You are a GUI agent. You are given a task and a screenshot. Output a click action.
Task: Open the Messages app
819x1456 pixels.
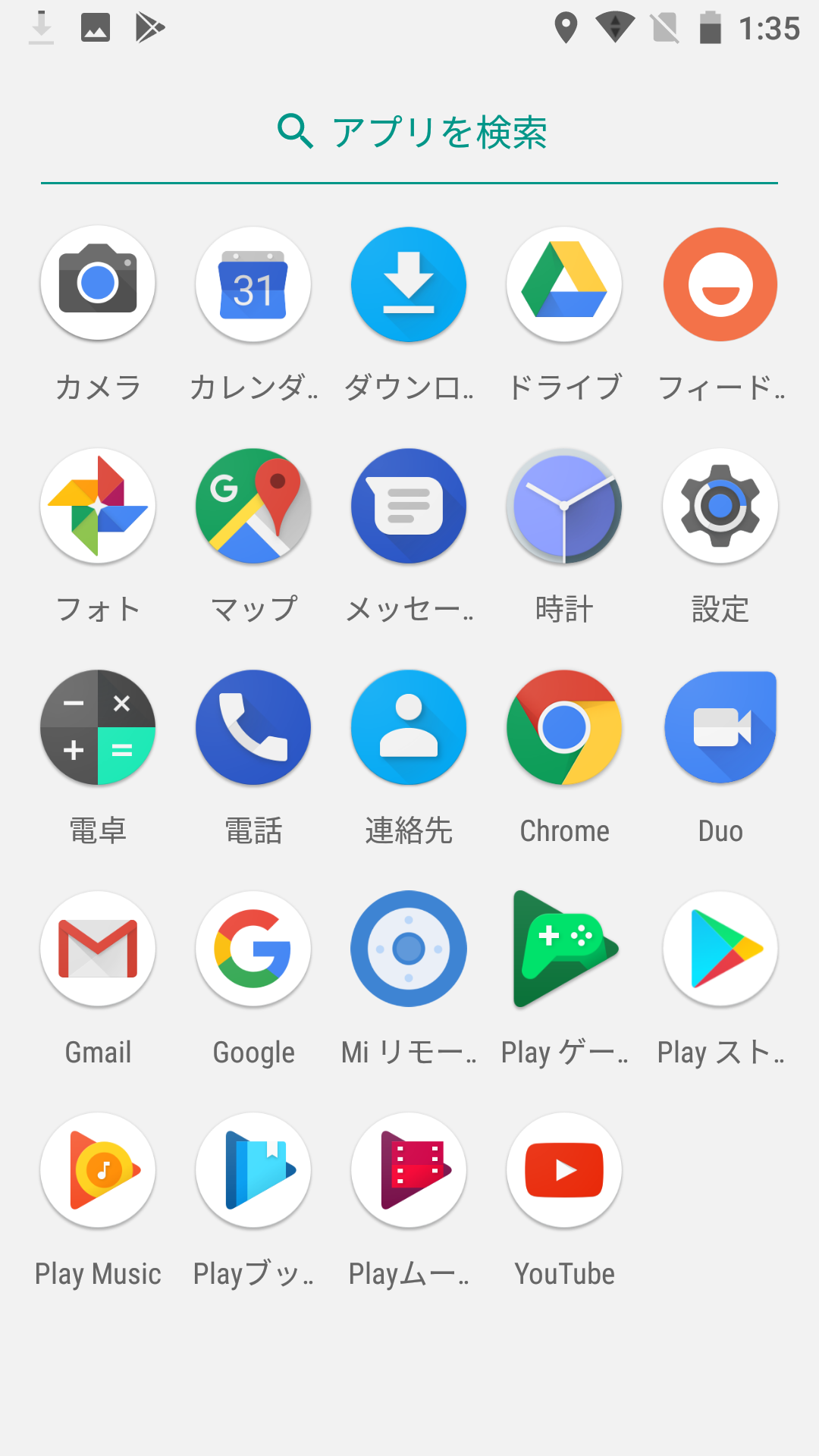point(409,505)
